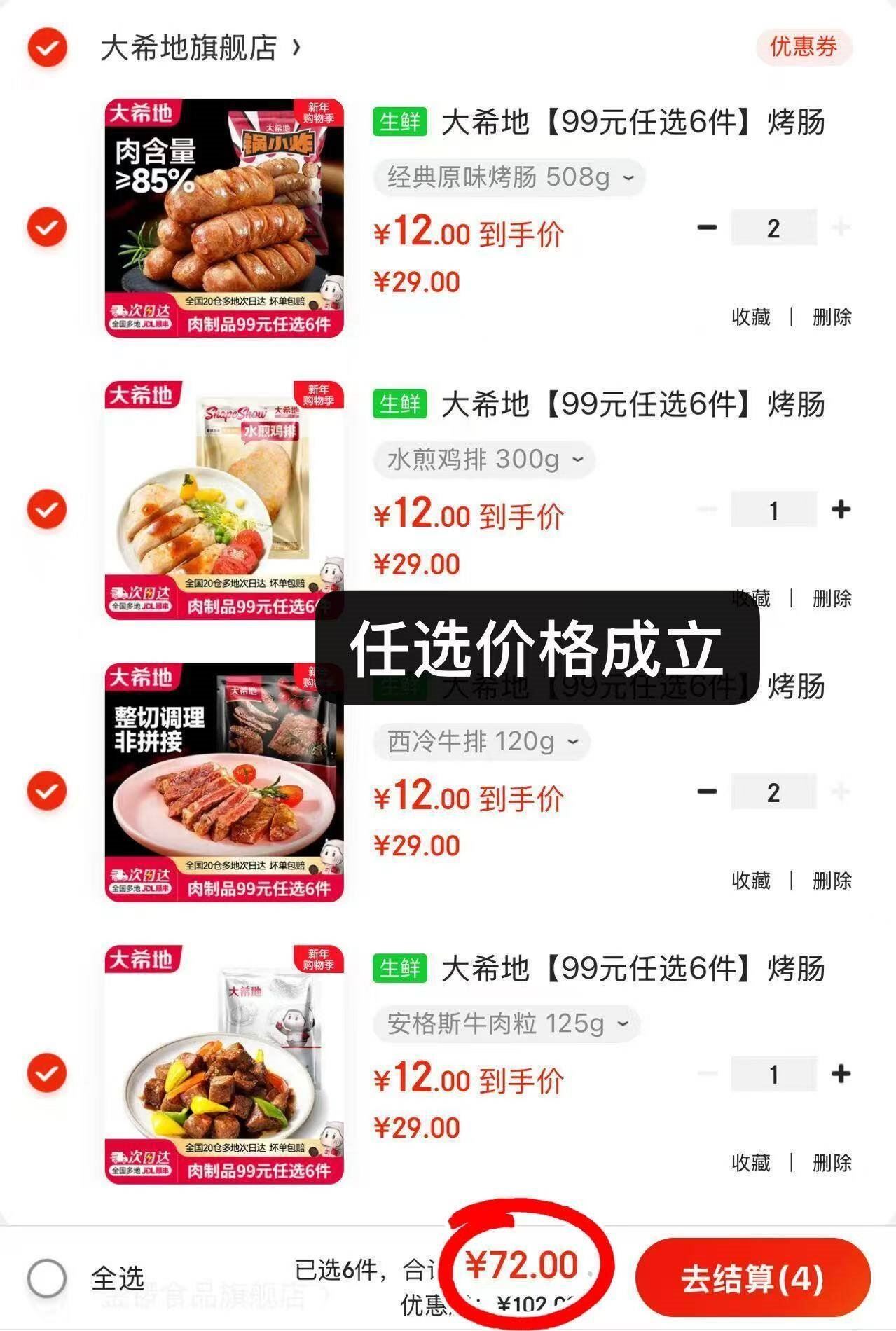Open the 西冷牛排 120g spec dropdown
This screenshot has width=896, height=1331.
482,741
